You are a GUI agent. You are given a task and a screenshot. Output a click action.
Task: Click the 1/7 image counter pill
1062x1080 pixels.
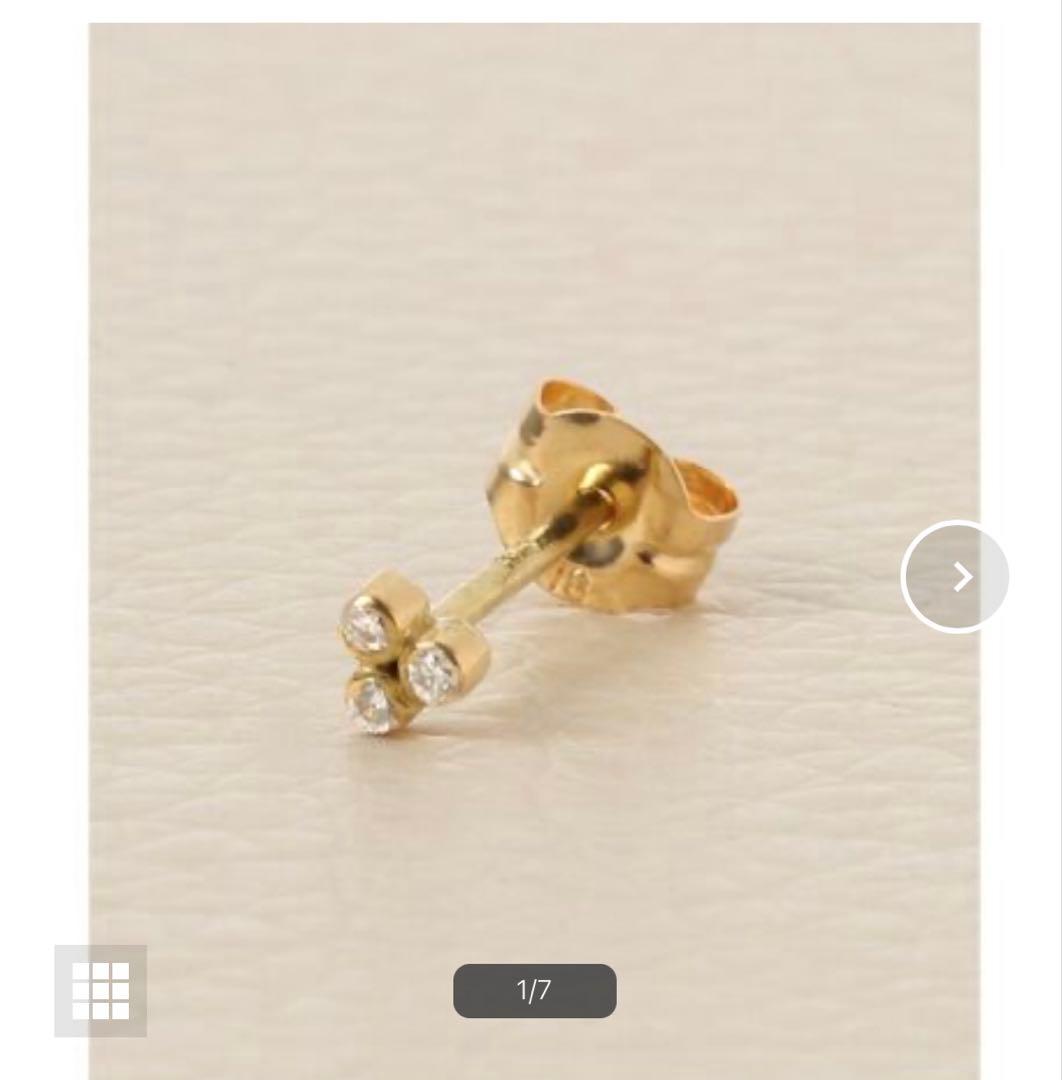[534, 991]
